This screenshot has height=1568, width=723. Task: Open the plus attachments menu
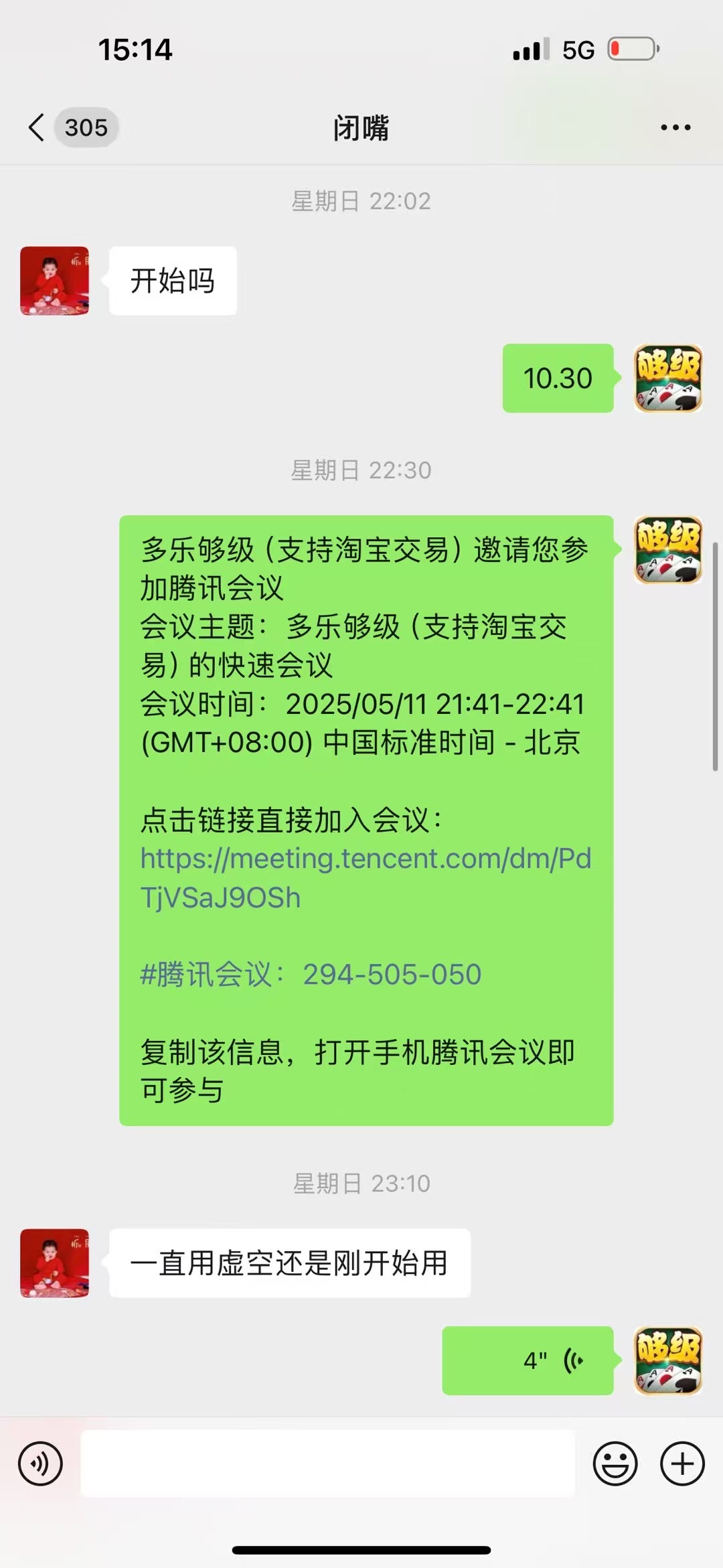[x=682, y=1464]
